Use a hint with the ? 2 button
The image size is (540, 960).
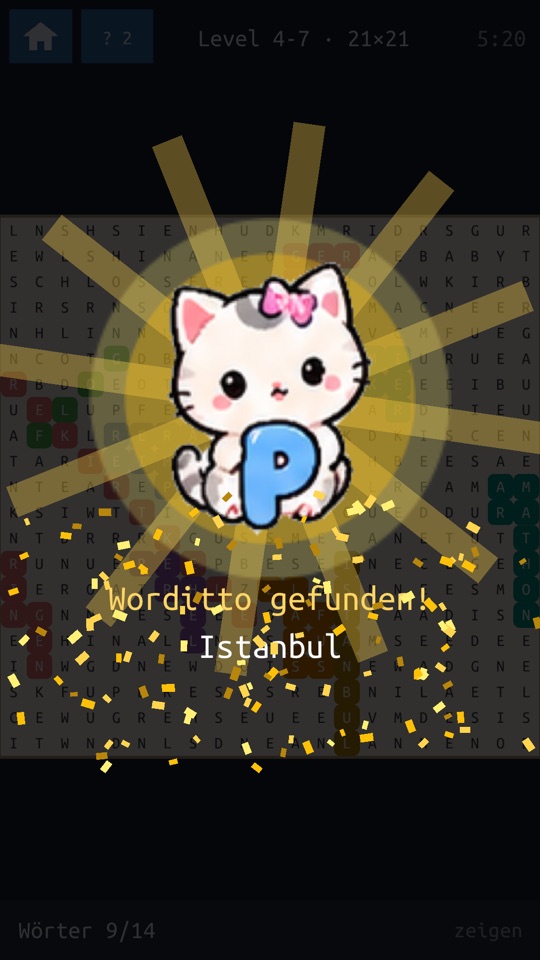click(x=117, y=36)
